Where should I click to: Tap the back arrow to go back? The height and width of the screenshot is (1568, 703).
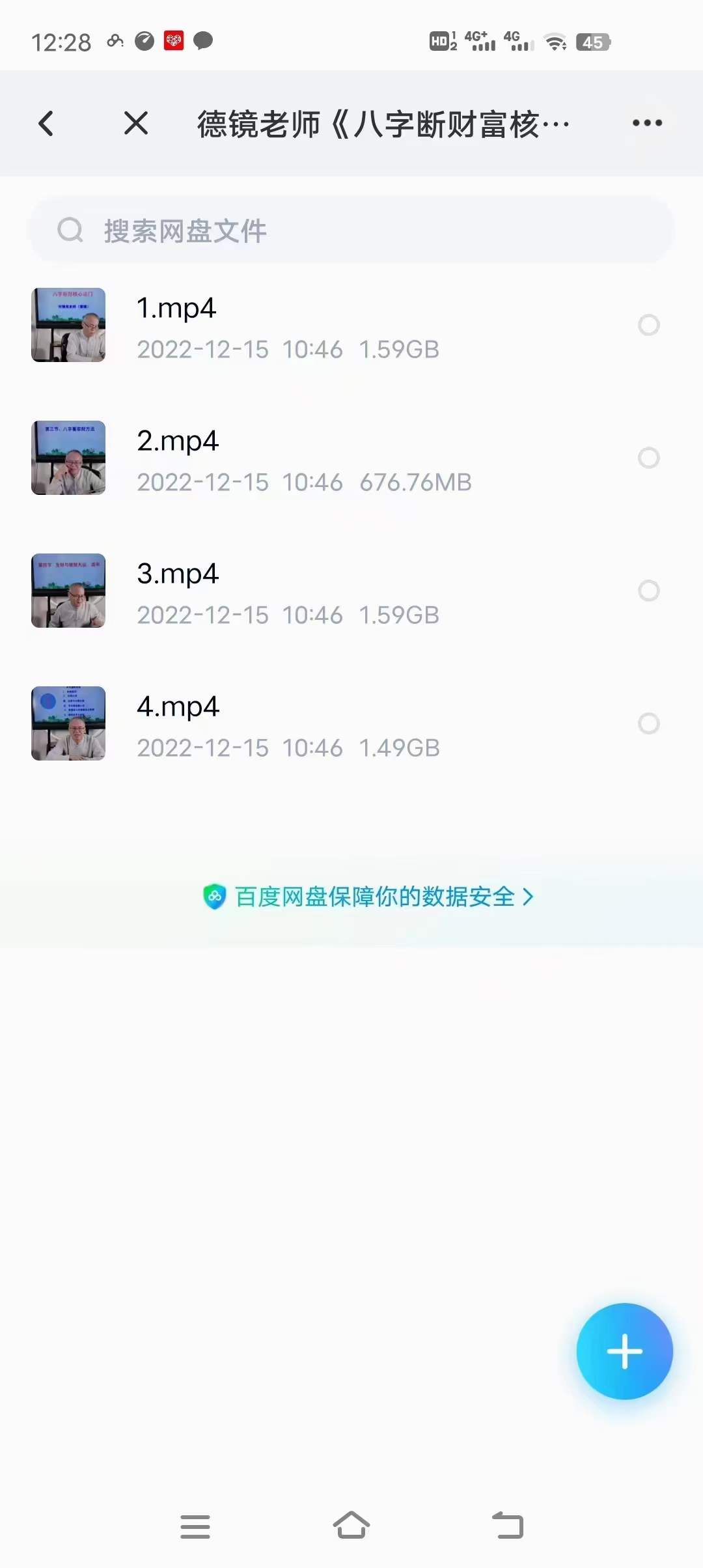[x=46, y=123]
